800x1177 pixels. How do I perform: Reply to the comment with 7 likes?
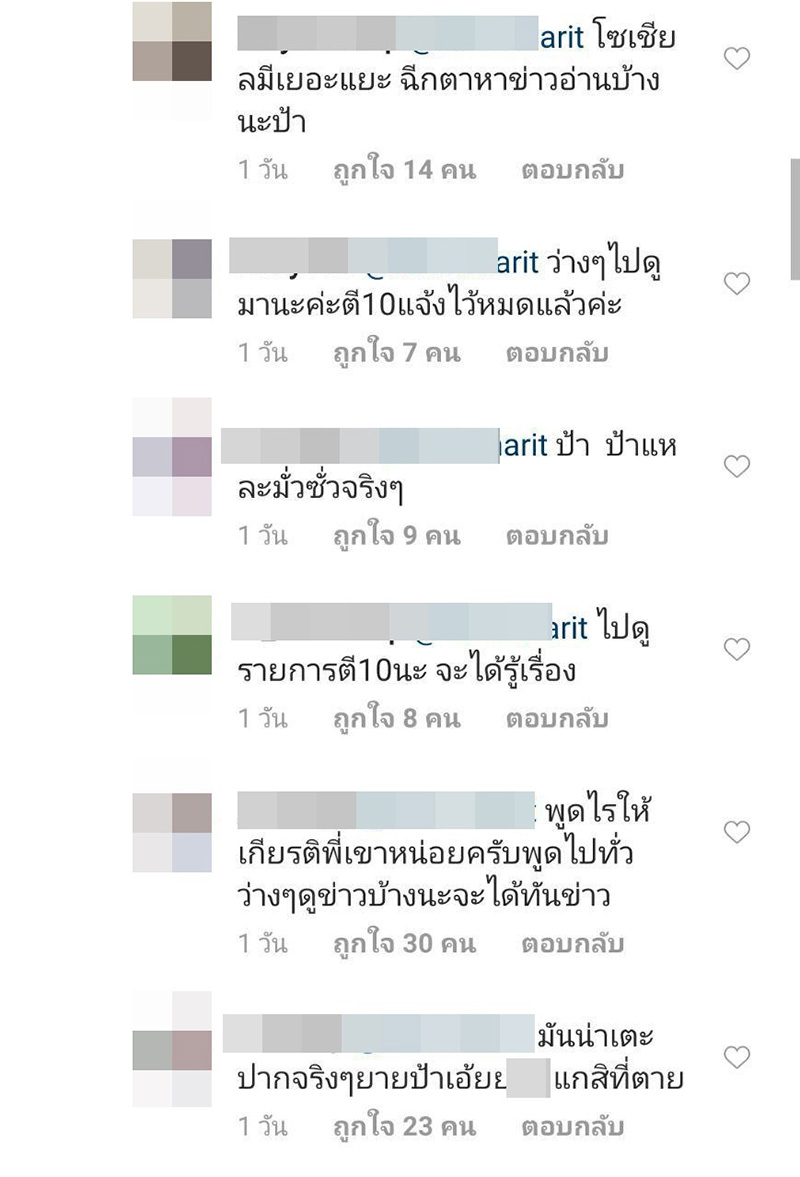557,353
